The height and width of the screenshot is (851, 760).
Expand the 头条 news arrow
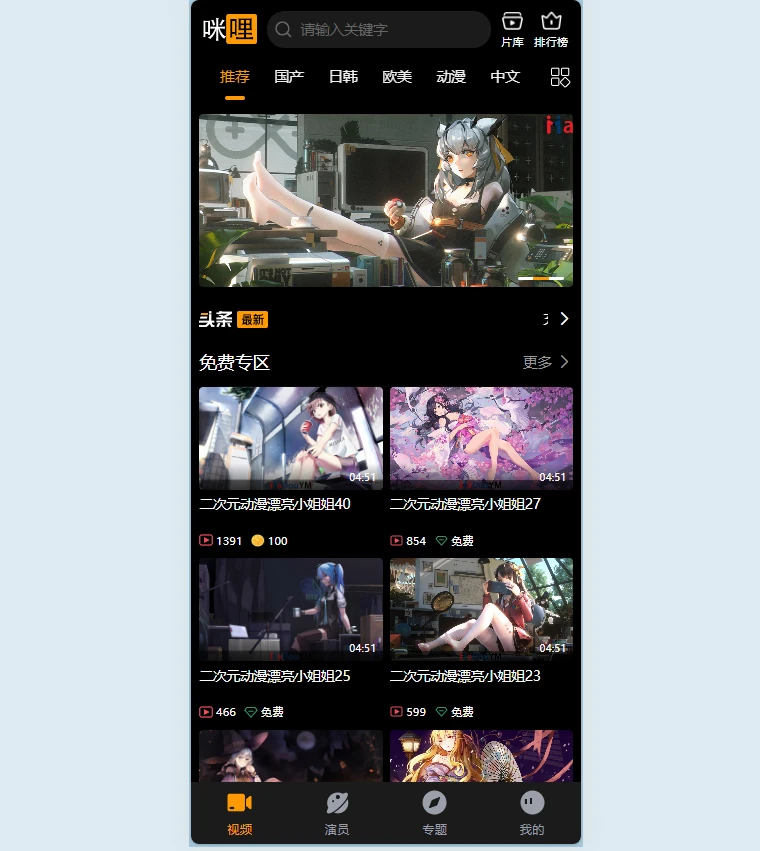click(x=564, y=319)
